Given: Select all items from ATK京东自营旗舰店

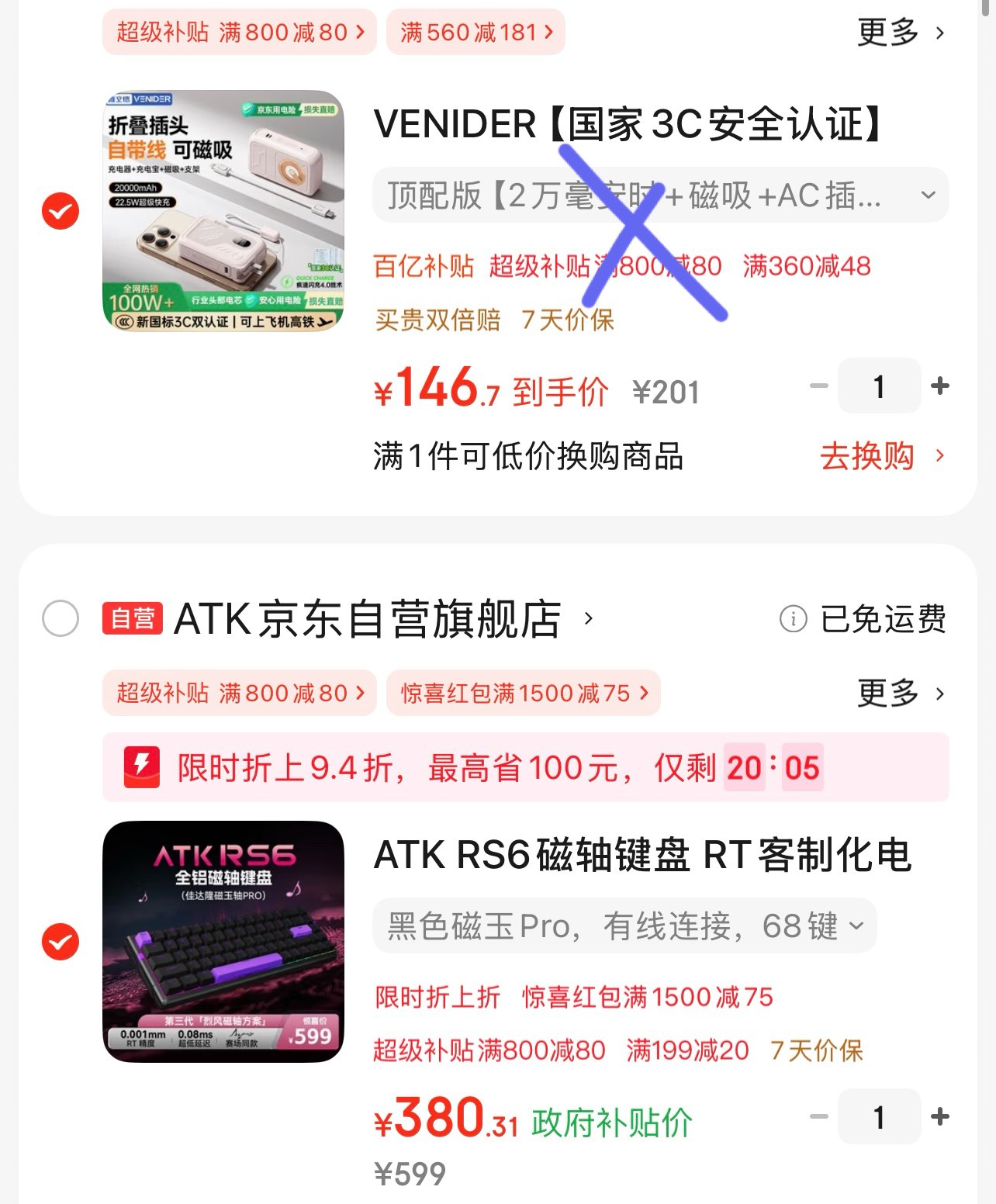Looking at the screenshot, I should (x=61, y=618).
